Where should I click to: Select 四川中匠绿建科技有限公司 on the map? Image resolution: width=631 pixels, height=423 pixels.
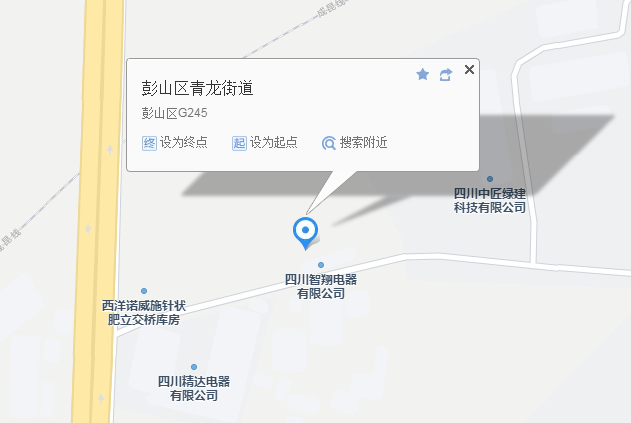click(x=489, y=200)
